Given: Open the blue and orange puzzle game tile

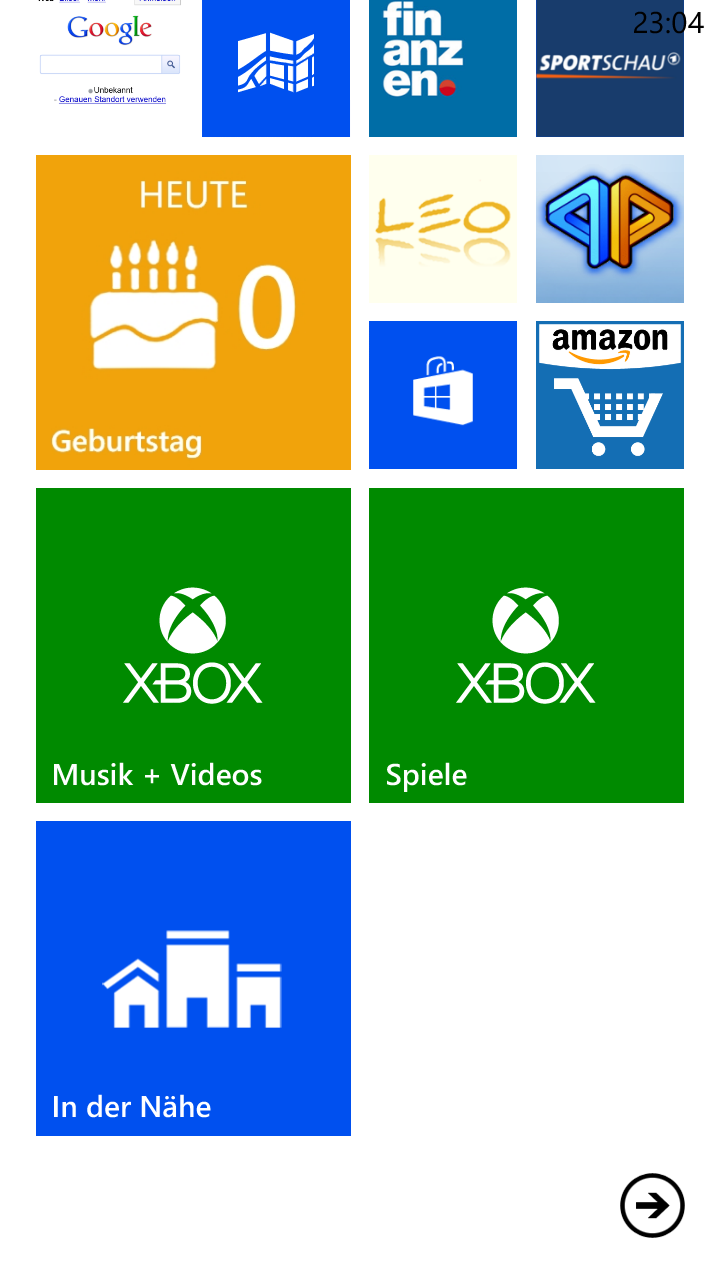Looking at the screenshot, I should (x=610, y=229).
